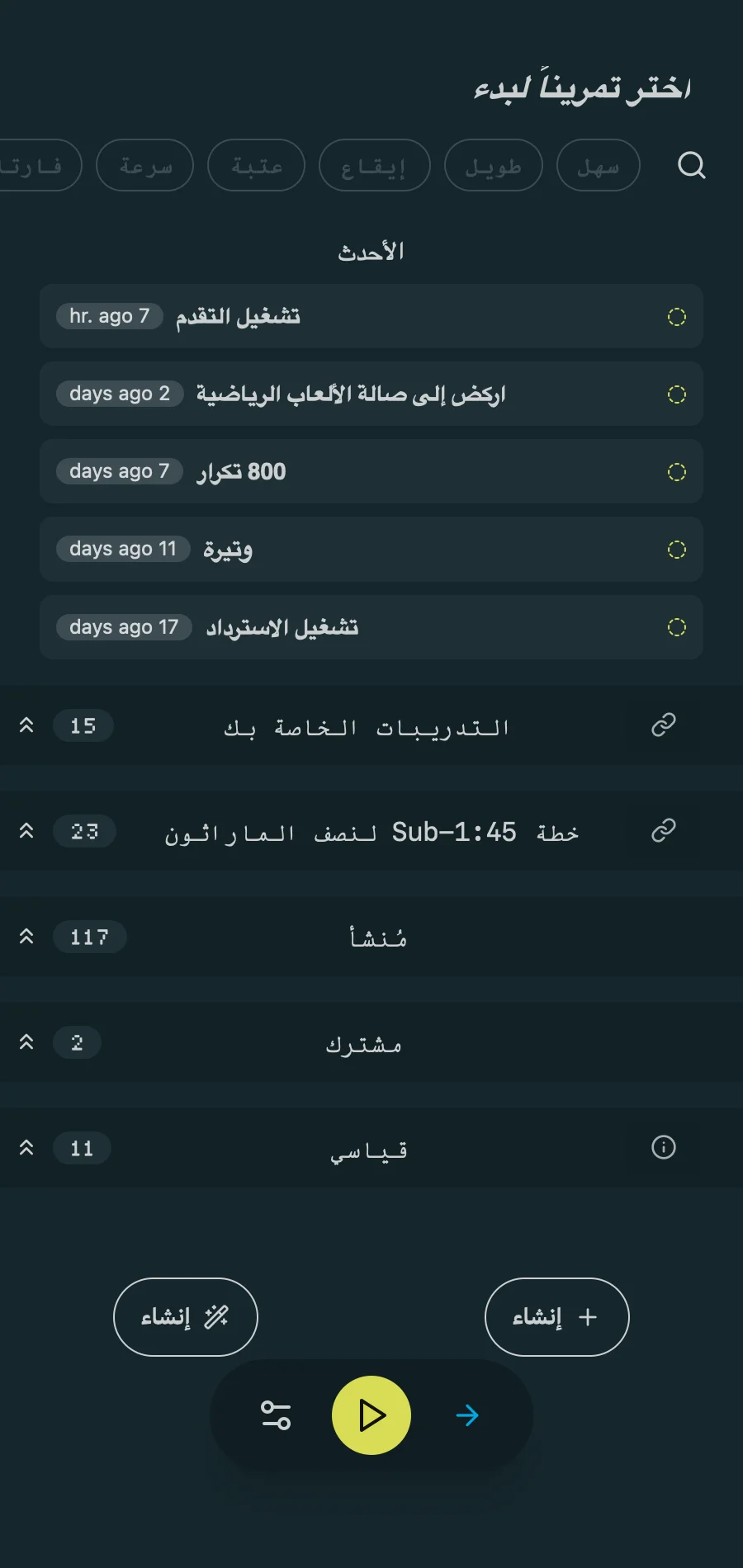
Task: Open the وتيرة workout row
Action: click(371, 549)
